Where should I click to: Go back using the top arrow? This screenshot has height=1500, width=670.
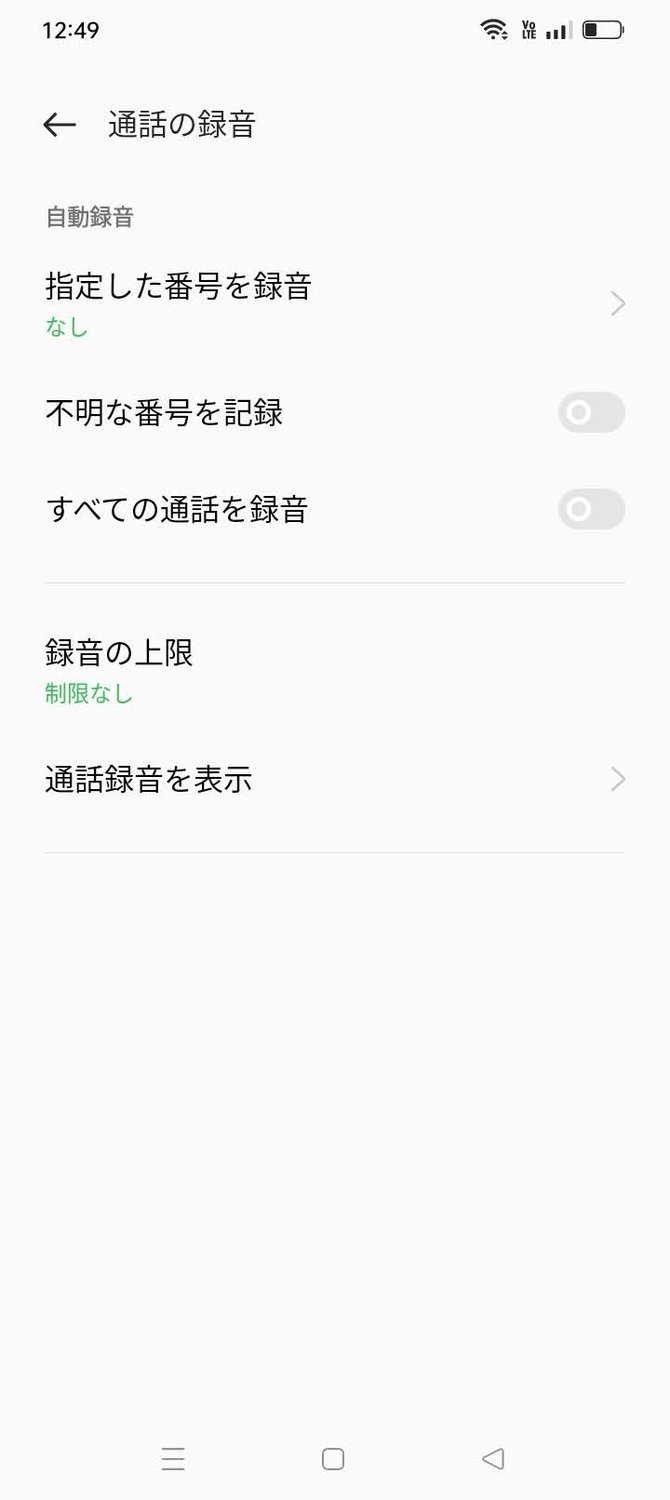(60, 124)
